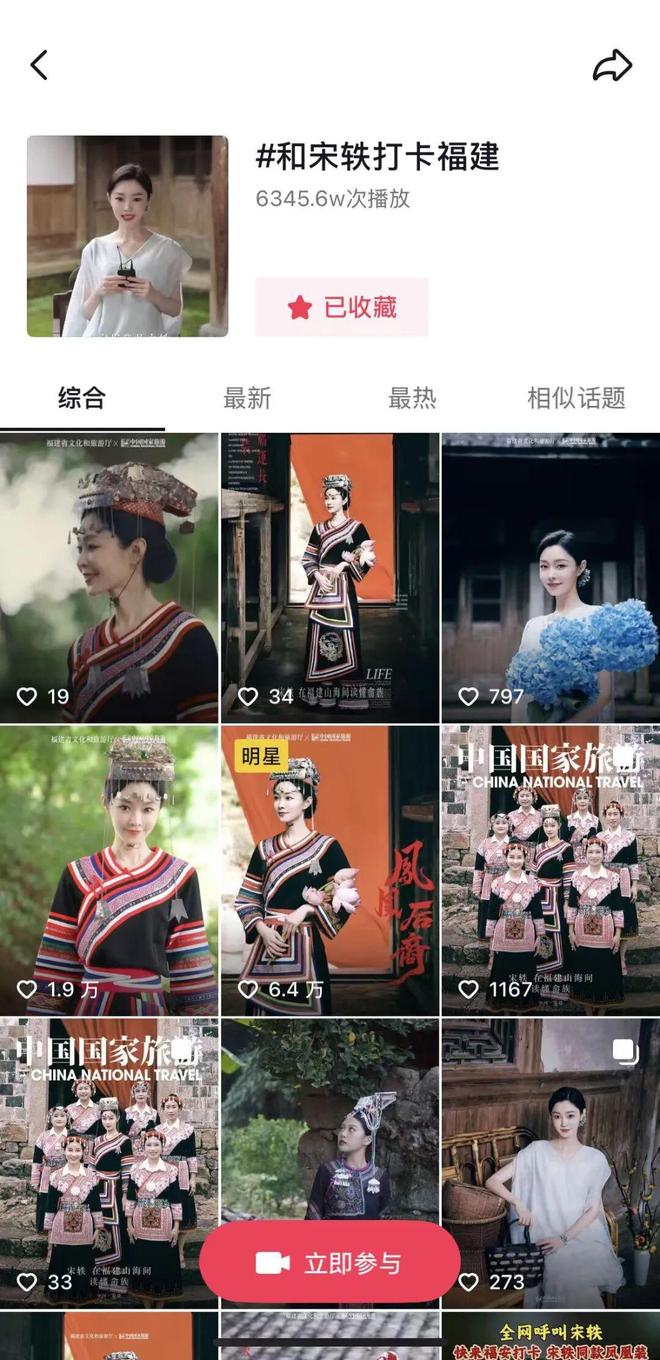Tap 立即参与 to join the topic

tap(330, 1263)
